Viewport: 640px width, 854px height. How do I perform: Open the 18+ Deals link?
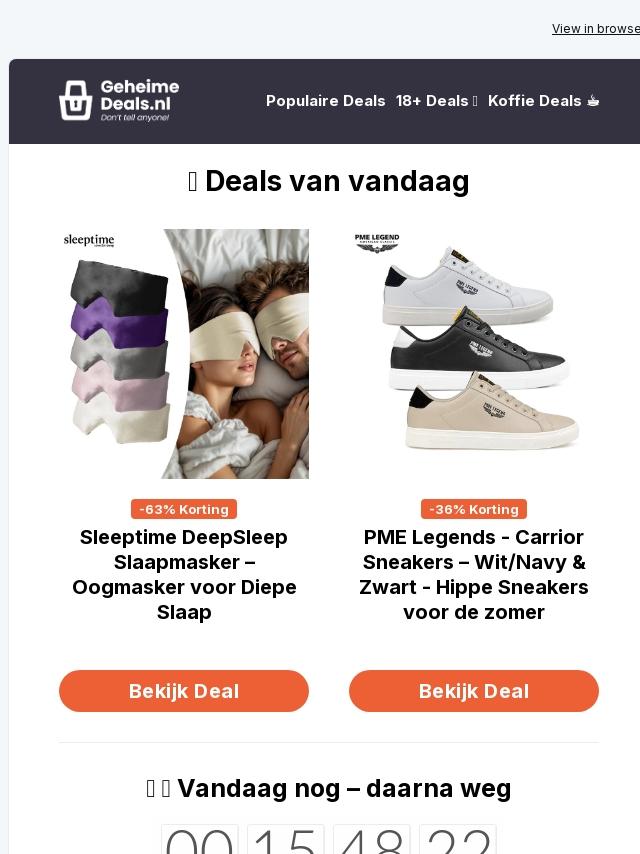pyautogui.click(x=436, y=101)
